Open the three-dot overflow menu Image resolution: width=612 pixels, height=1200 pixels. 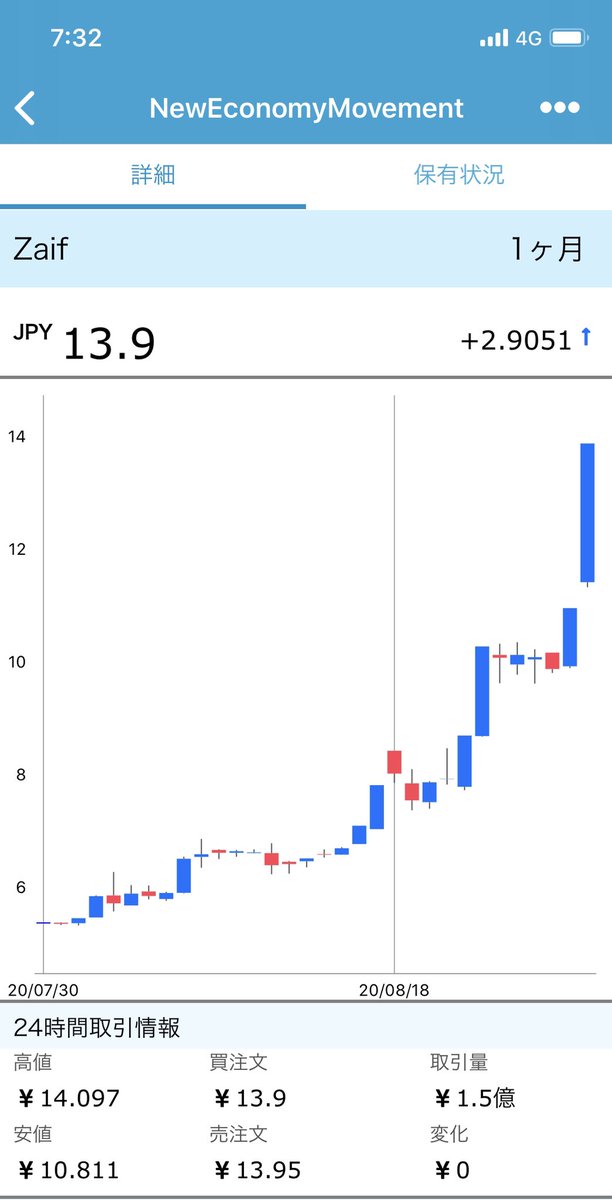pyautogui.click(x=559, y=108)
